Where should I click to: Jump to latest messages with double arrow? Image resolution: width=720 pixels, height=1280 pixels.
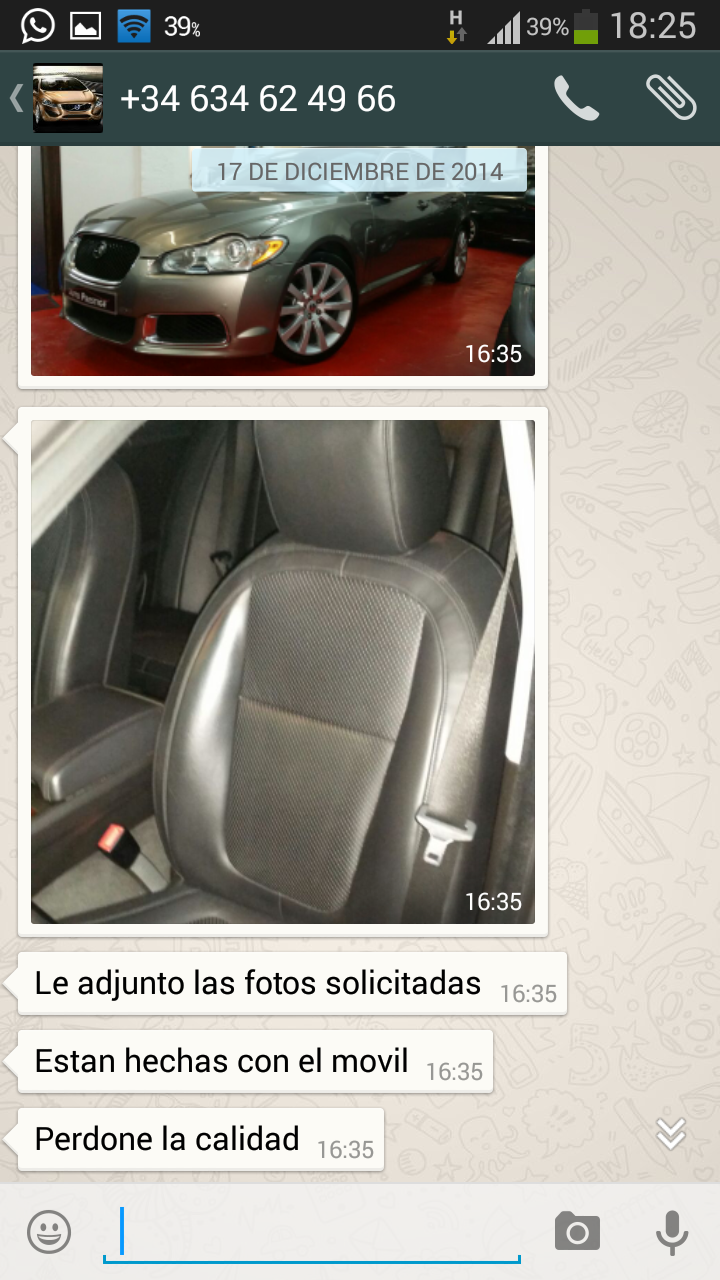[670, 1133]
